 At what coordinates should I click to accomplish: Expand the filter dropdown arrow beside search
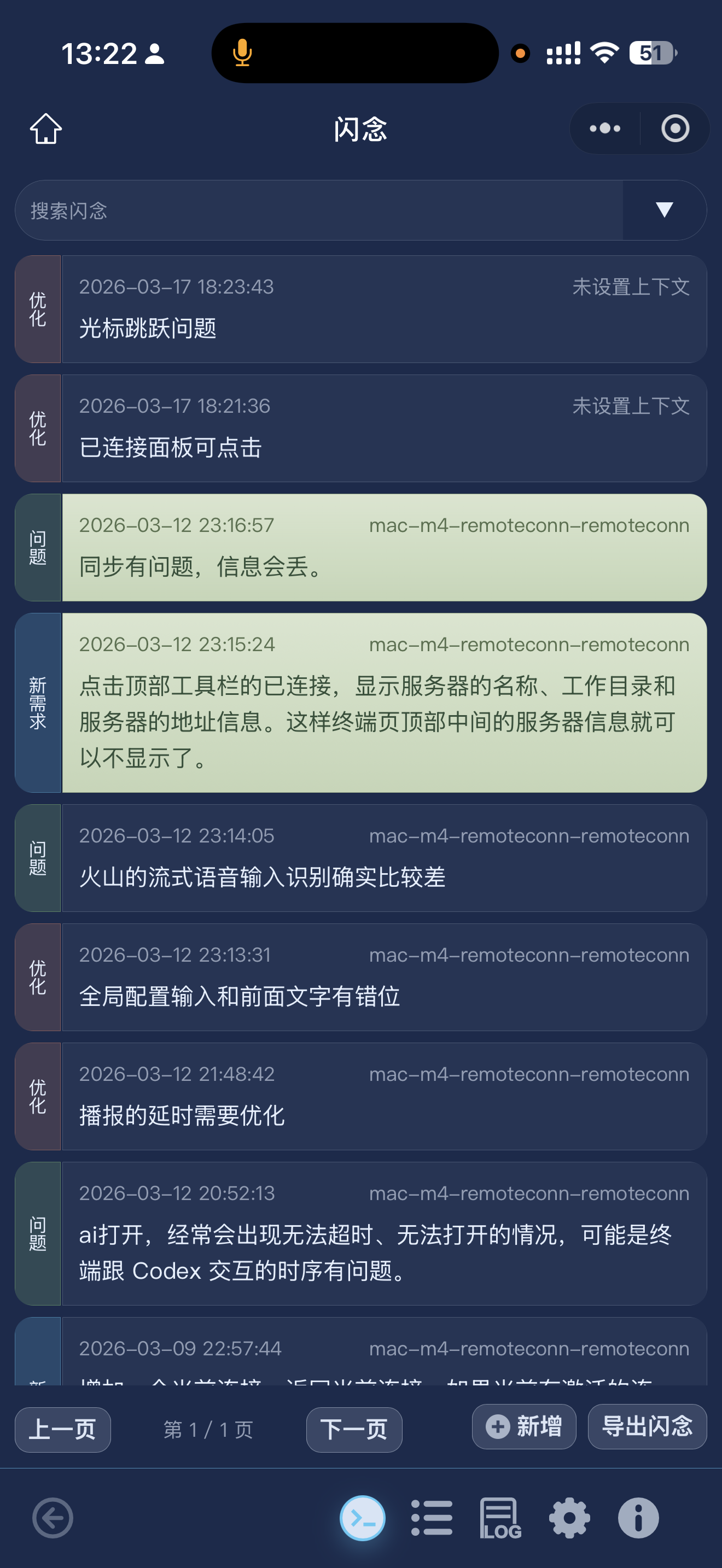point(664,210)
